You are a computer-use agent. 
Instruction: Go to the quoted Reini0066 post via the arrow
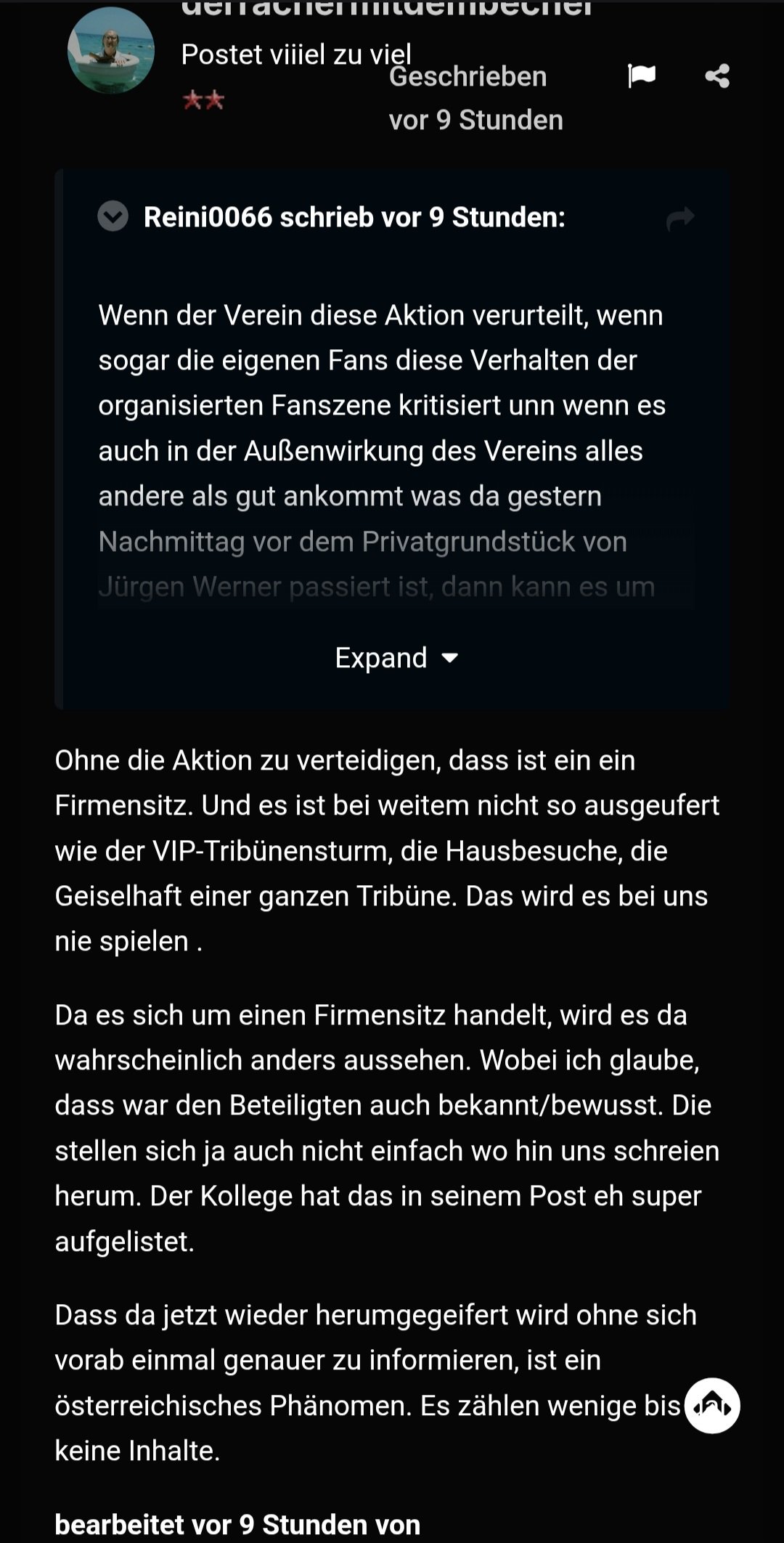pyautogui.click(x=680, y=218)
